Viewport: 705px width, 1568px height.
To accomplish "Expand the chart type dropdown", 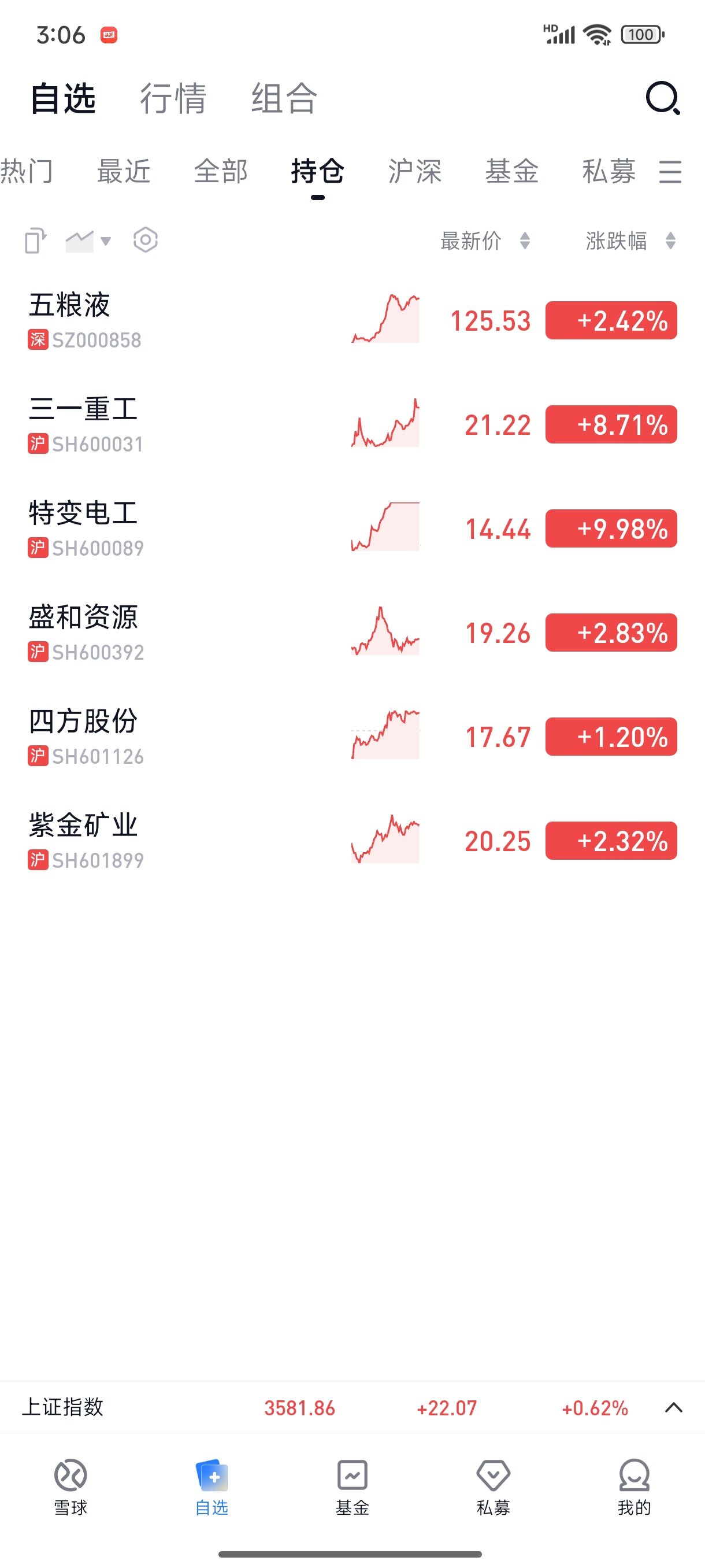I will click(88, 241).
